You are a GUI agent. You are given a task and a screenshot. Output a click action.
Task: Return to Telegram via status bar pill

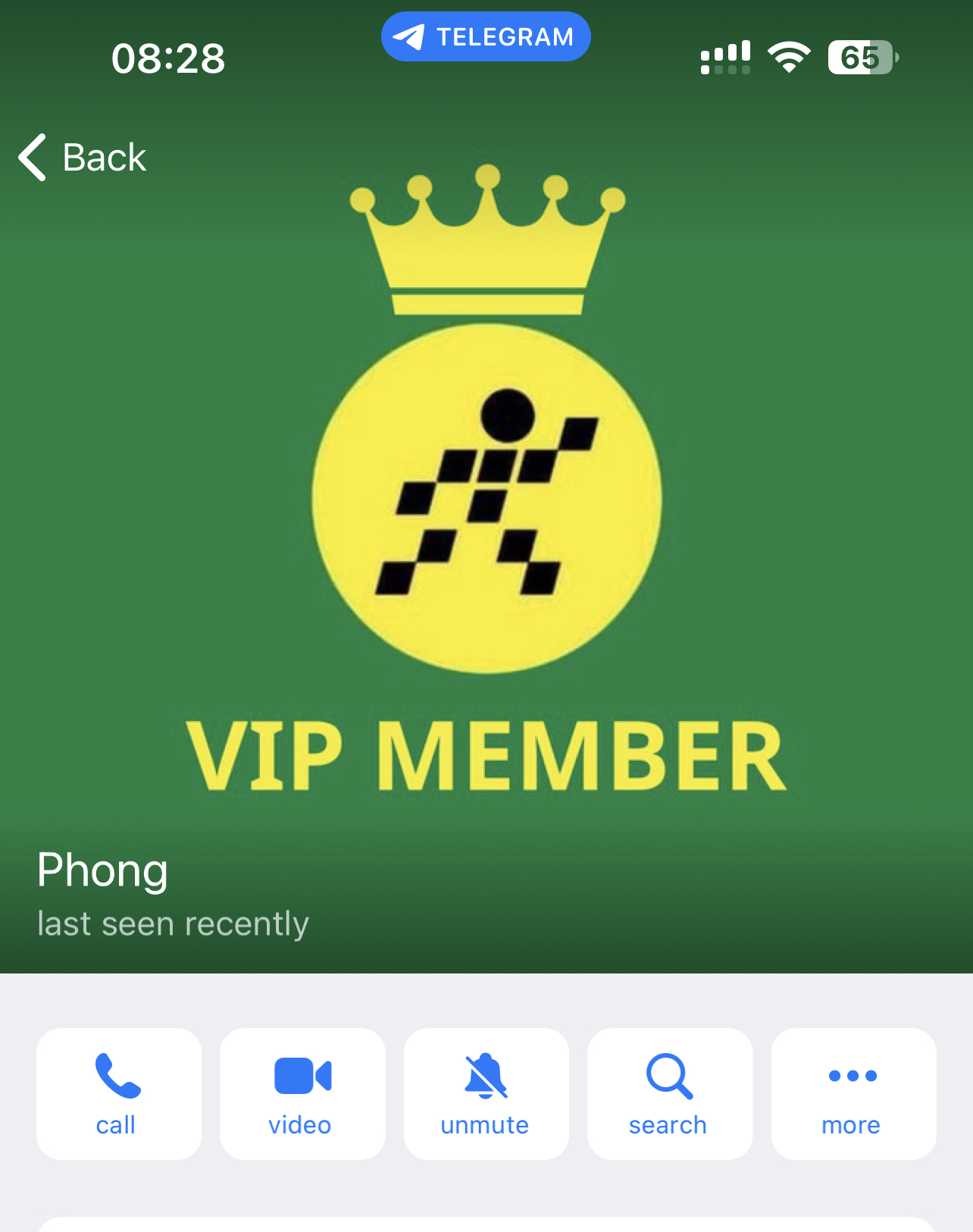(x=486, y=36)
